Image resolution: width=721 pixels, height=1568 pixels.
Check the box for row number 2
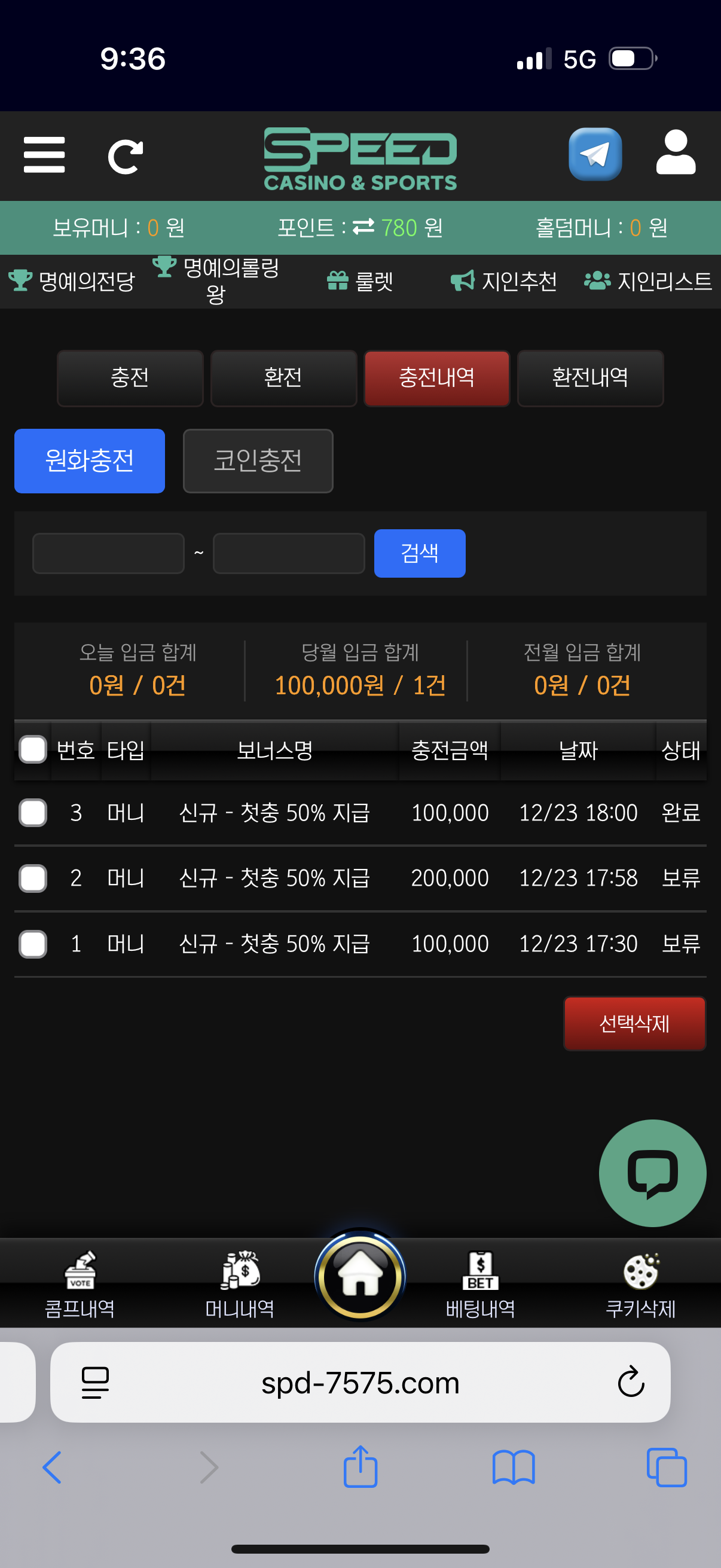pos(33,878)
